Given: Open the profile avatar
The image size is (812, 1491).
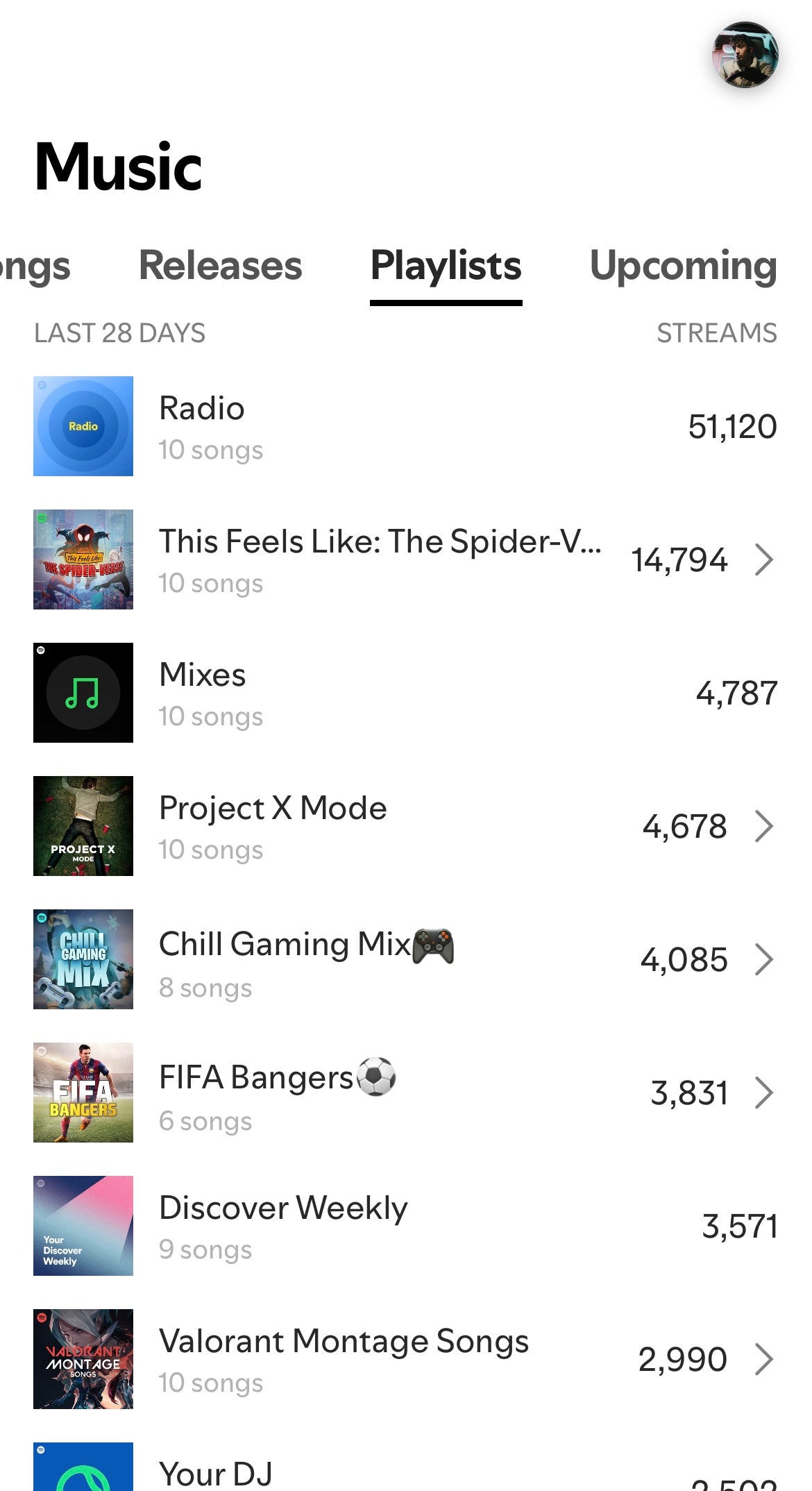Looking at the screenshot, I should pos(745,55).
